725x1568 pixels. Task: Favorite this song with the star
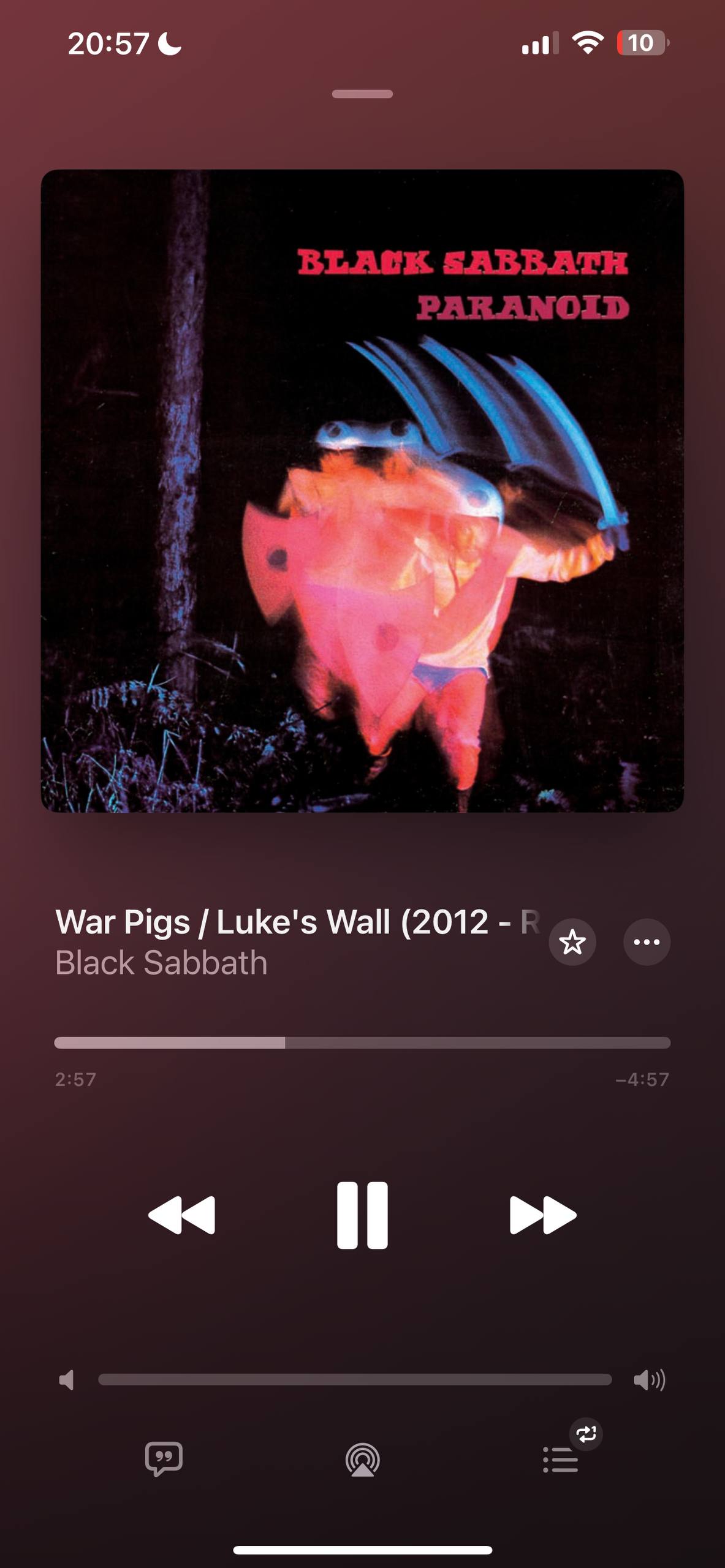point(572,942)
